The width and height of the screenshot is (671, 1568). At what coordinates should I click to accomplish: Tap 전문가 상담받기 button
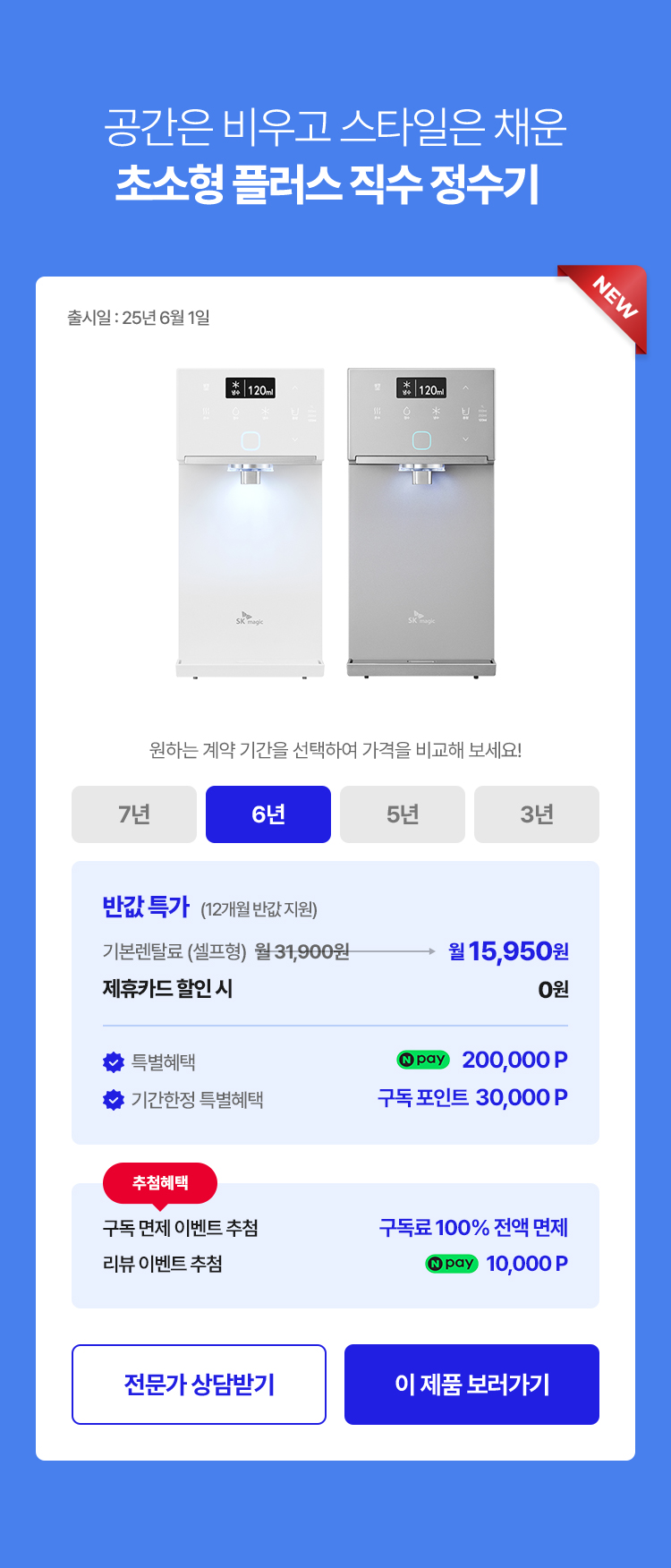[199, 1385]
